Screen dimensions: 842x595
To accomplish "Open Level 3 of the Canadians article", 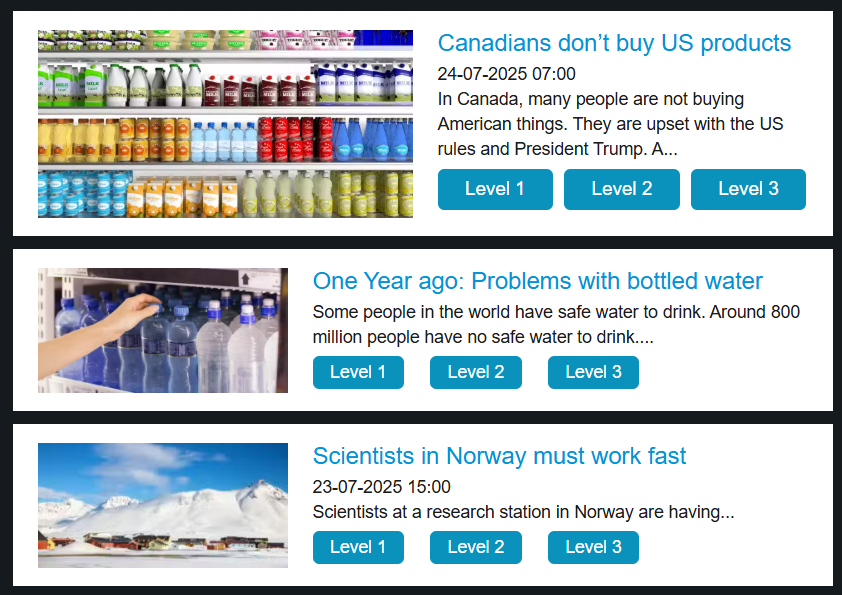I will tap(748, 189).
